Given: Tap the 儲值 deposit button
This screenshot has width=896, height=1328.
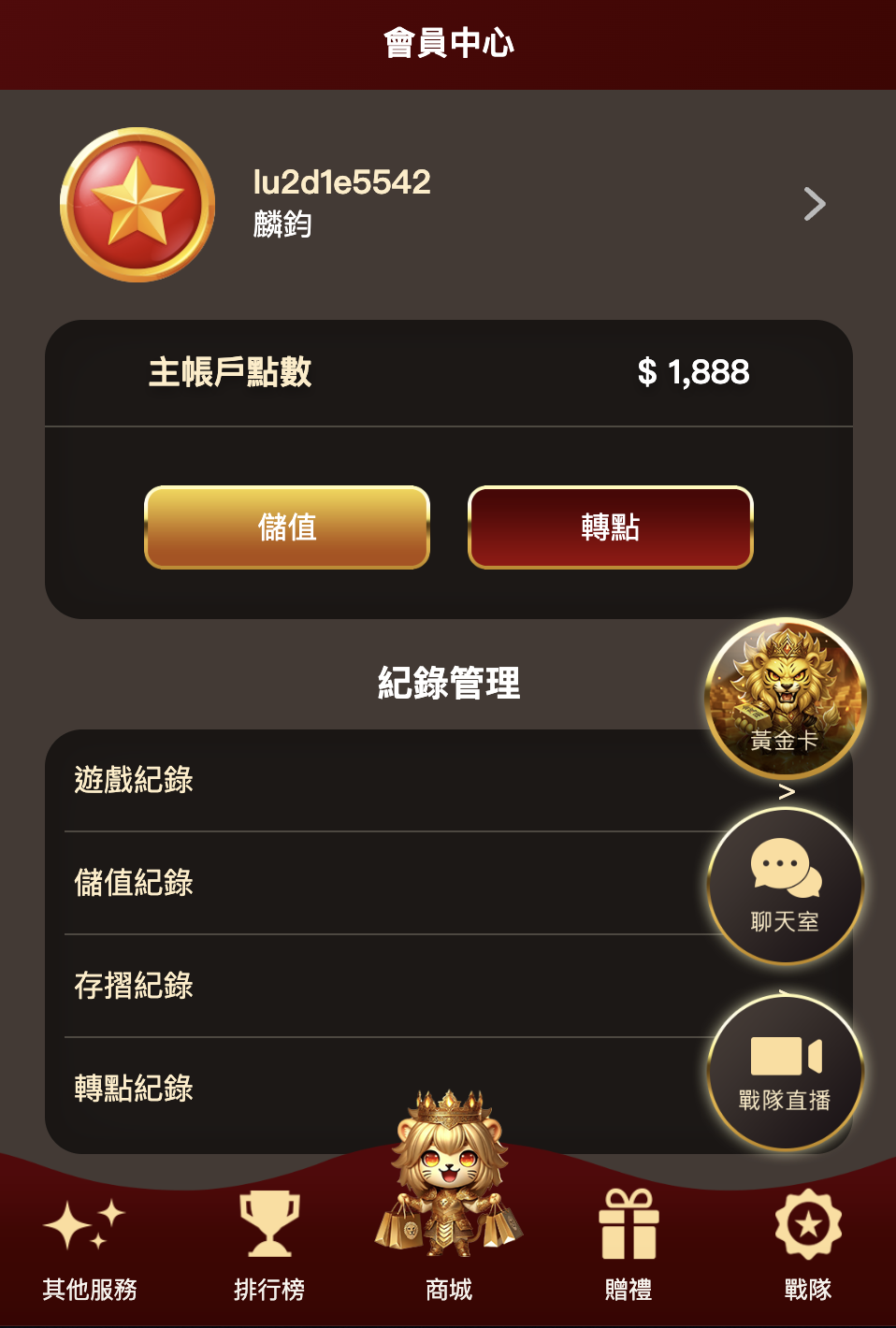Looking at the screenshot, I should (287, 527).
